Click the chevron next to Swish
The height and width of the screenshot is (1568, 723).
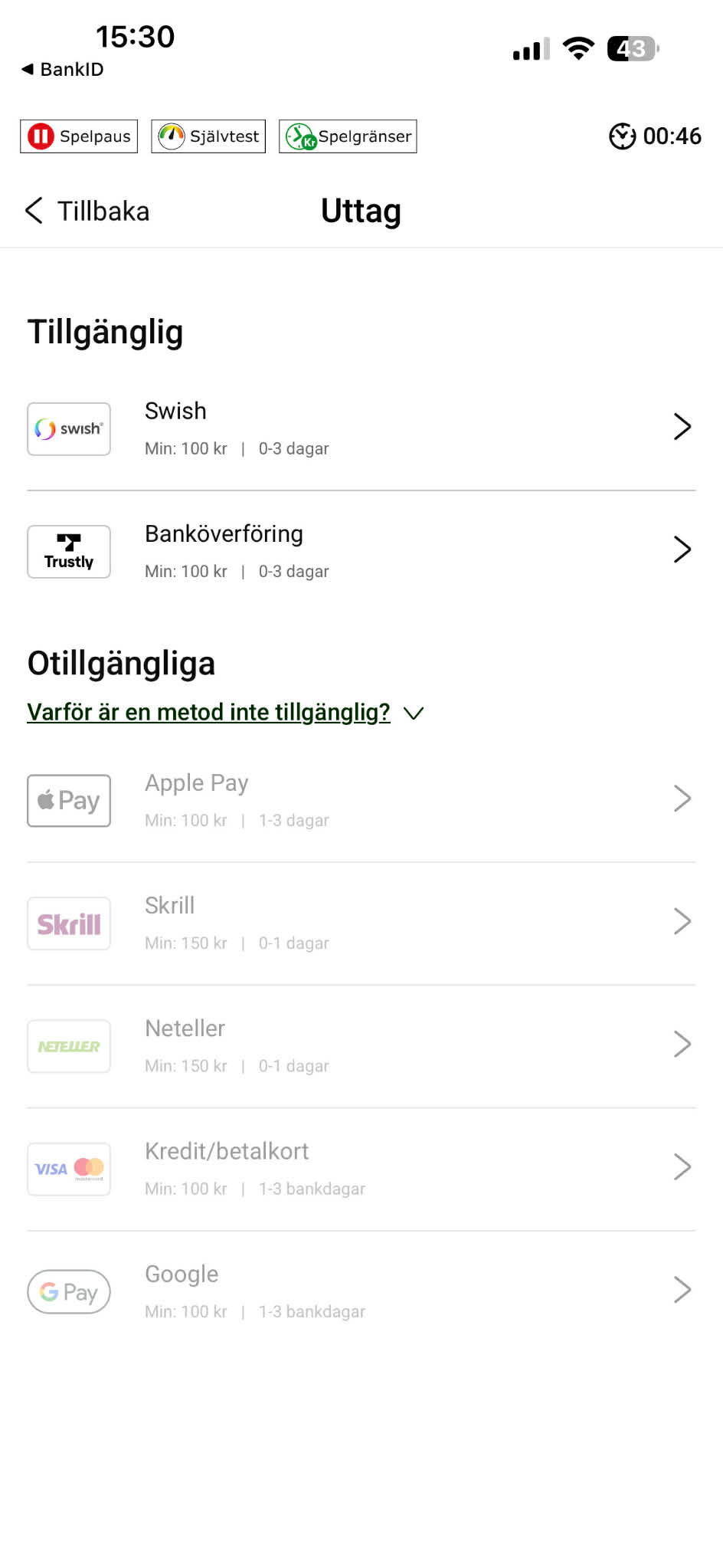682,427
